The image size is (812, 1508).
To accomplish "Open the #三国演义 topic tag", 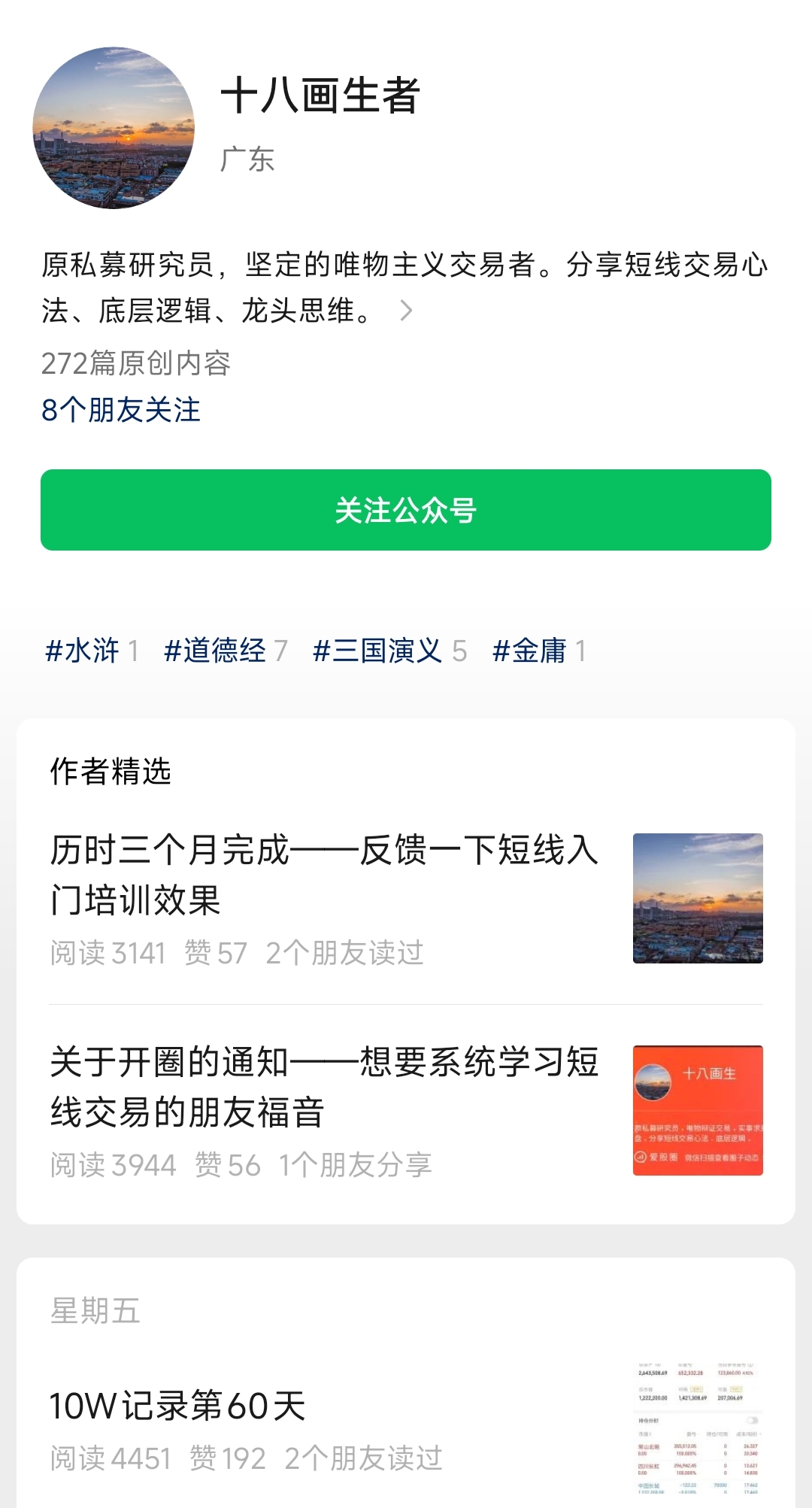I will [x=378, y=651].
